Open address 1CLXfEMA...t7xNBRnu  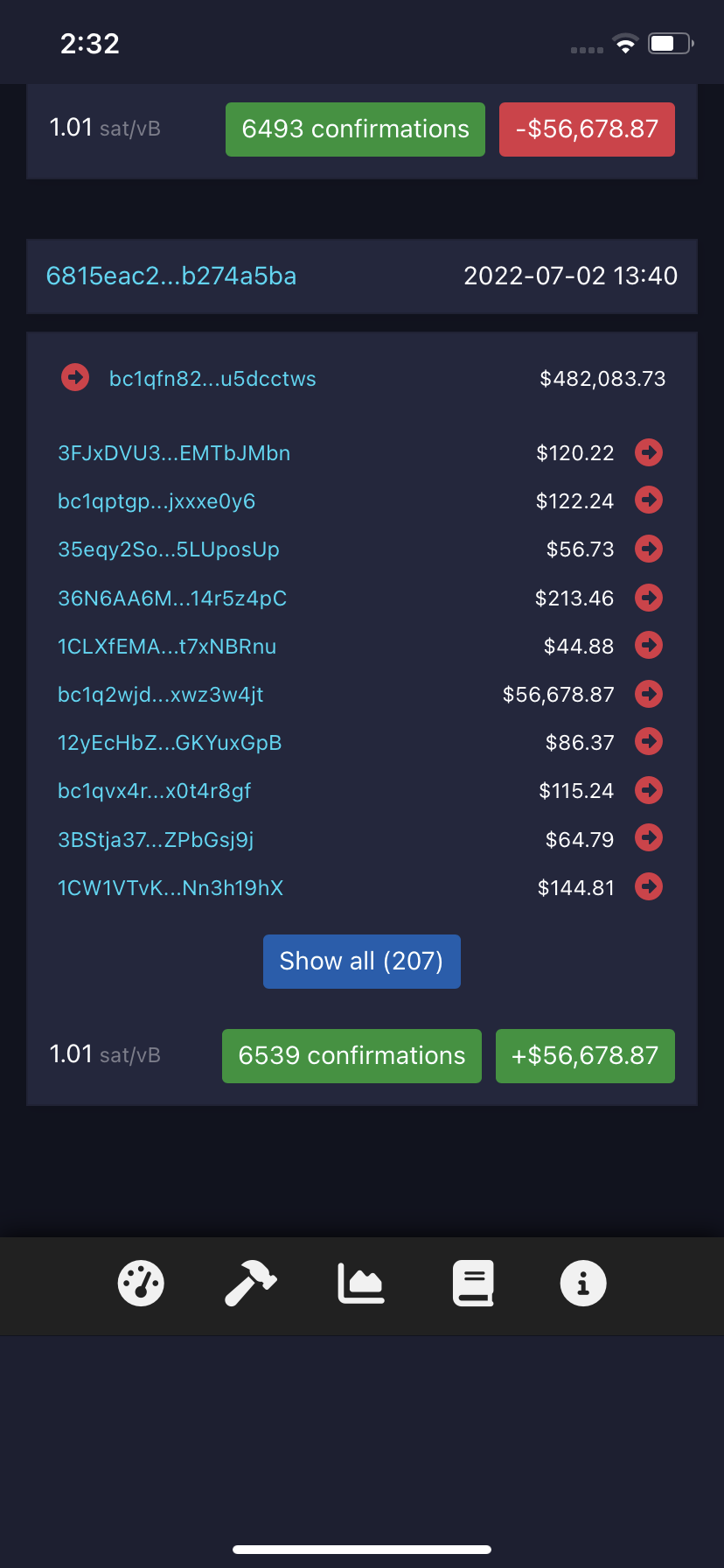(167, 647)
